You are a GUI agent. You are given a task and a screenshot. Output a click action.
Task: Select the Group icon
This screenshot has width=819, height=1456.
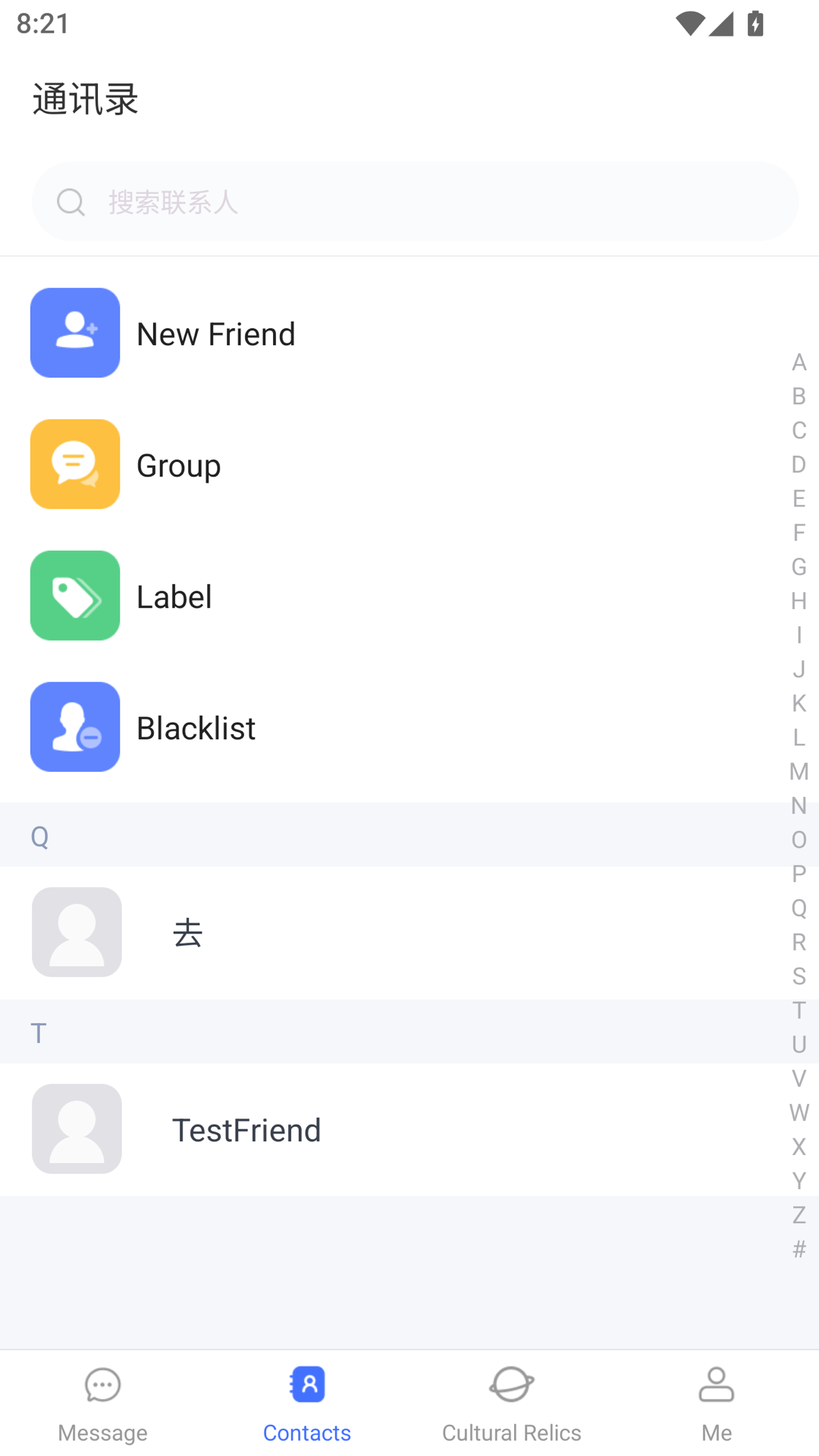tap(74, 464)
